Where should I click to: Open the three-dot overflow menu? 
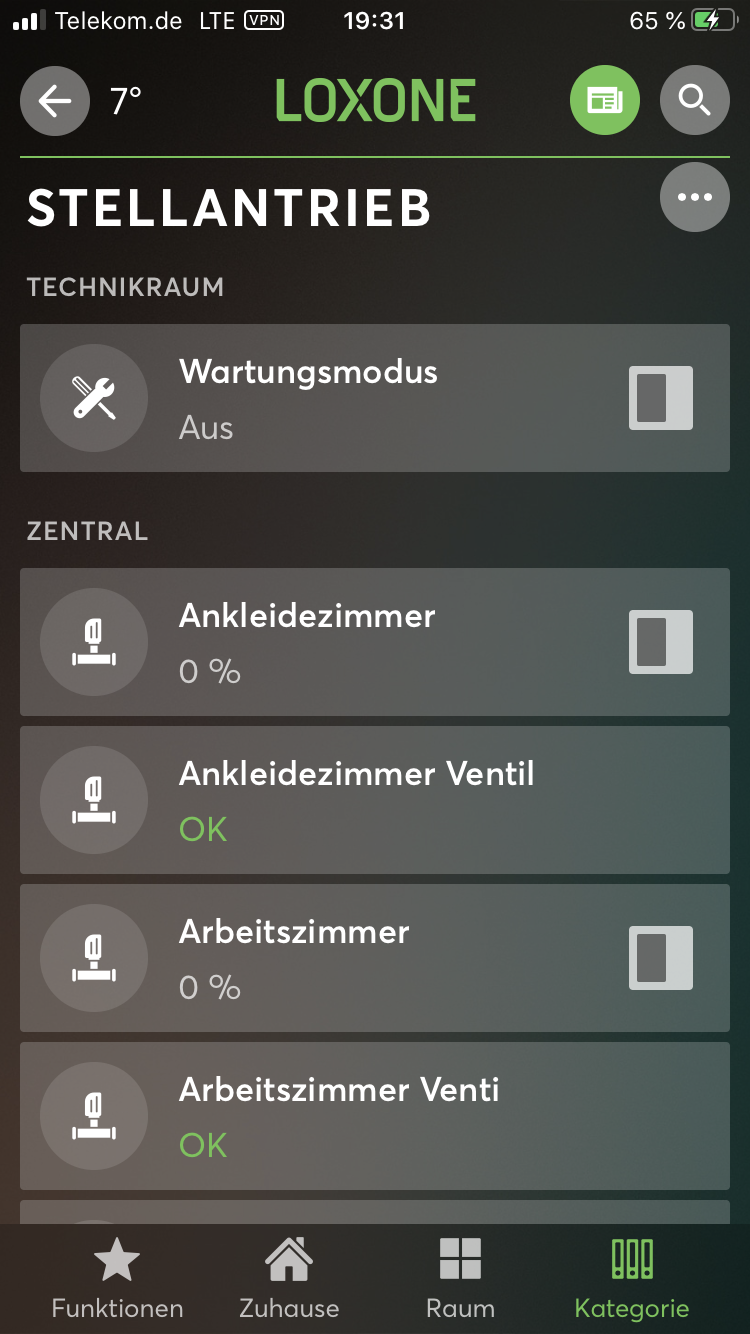[x=694, y=197]
